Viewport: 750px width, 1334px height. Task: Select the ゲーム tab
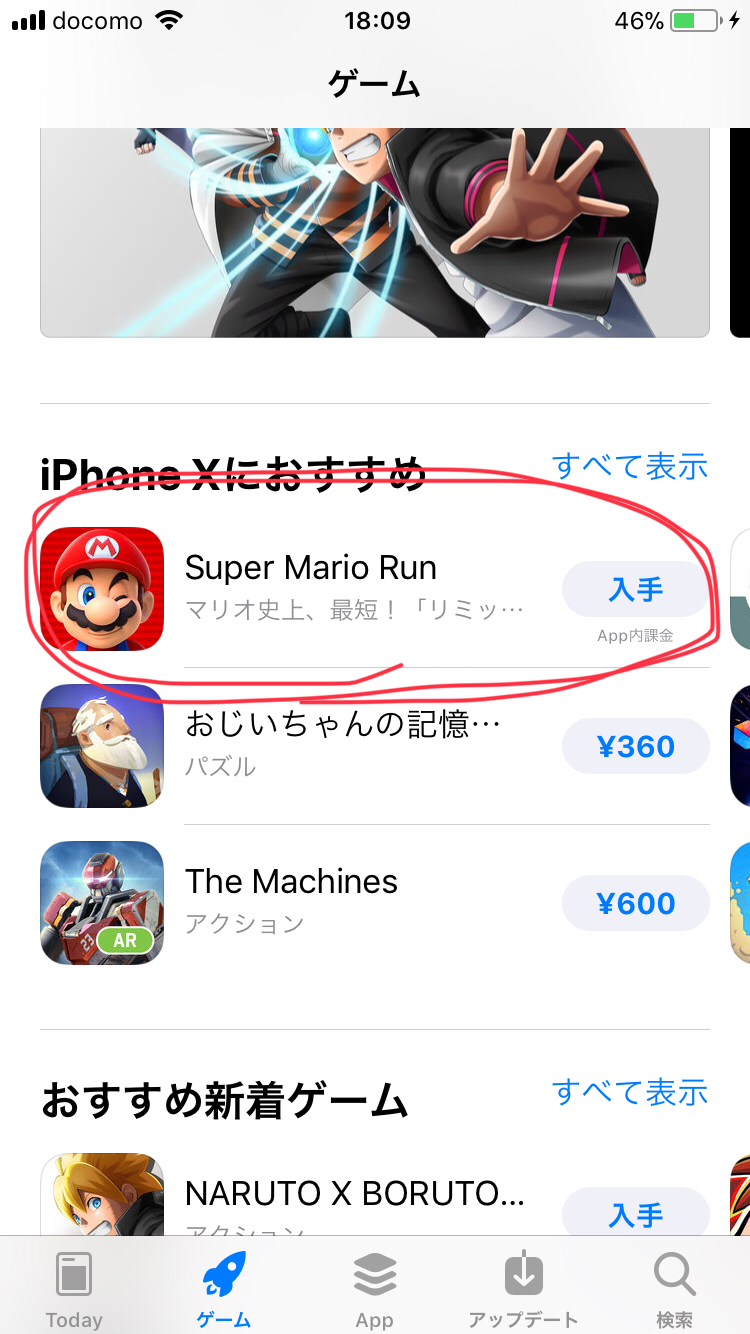pyautogui.click(x=224, y=1287)
